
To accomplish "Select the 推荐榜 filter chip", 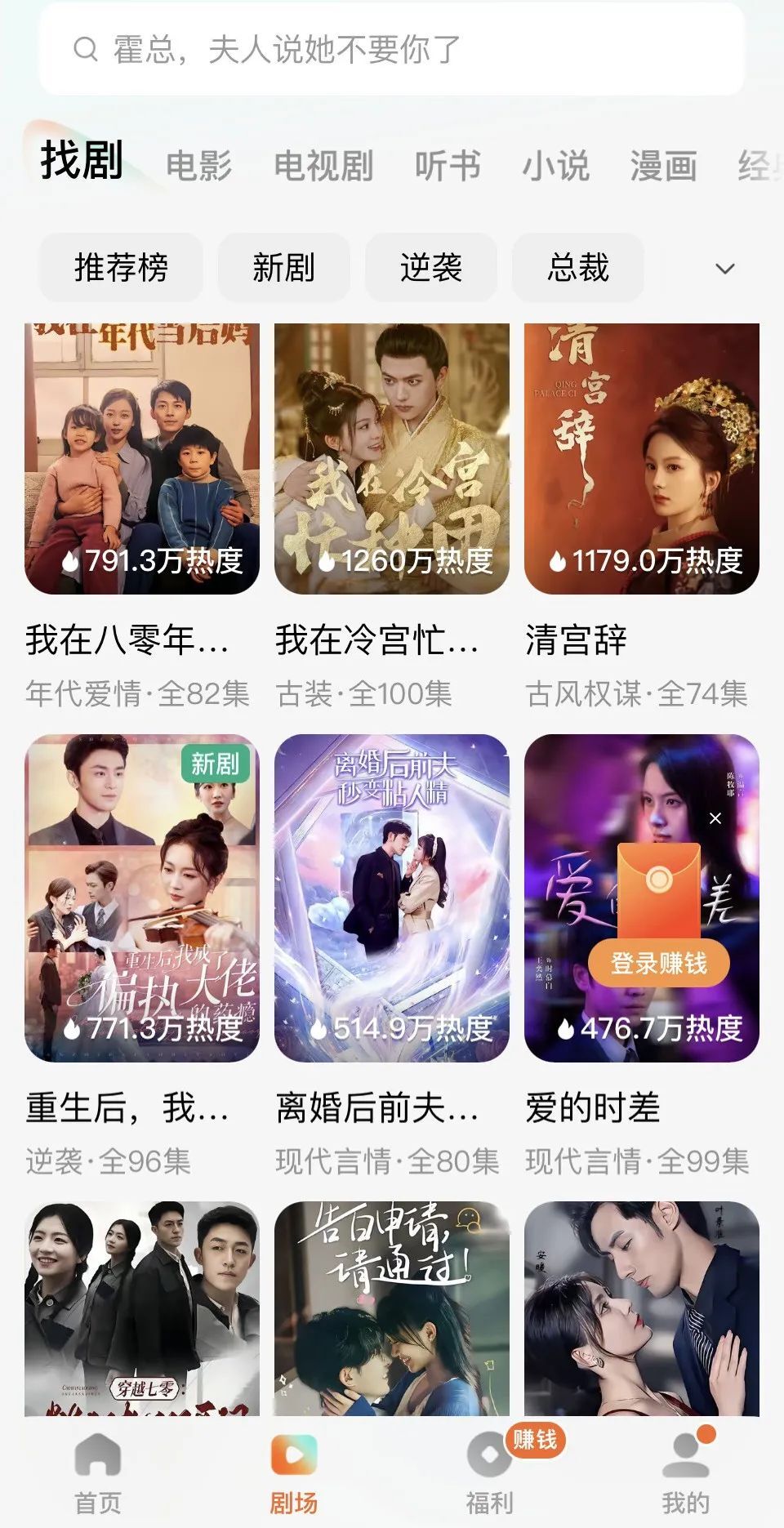I will pyautogui.click(x=121, y=268).
